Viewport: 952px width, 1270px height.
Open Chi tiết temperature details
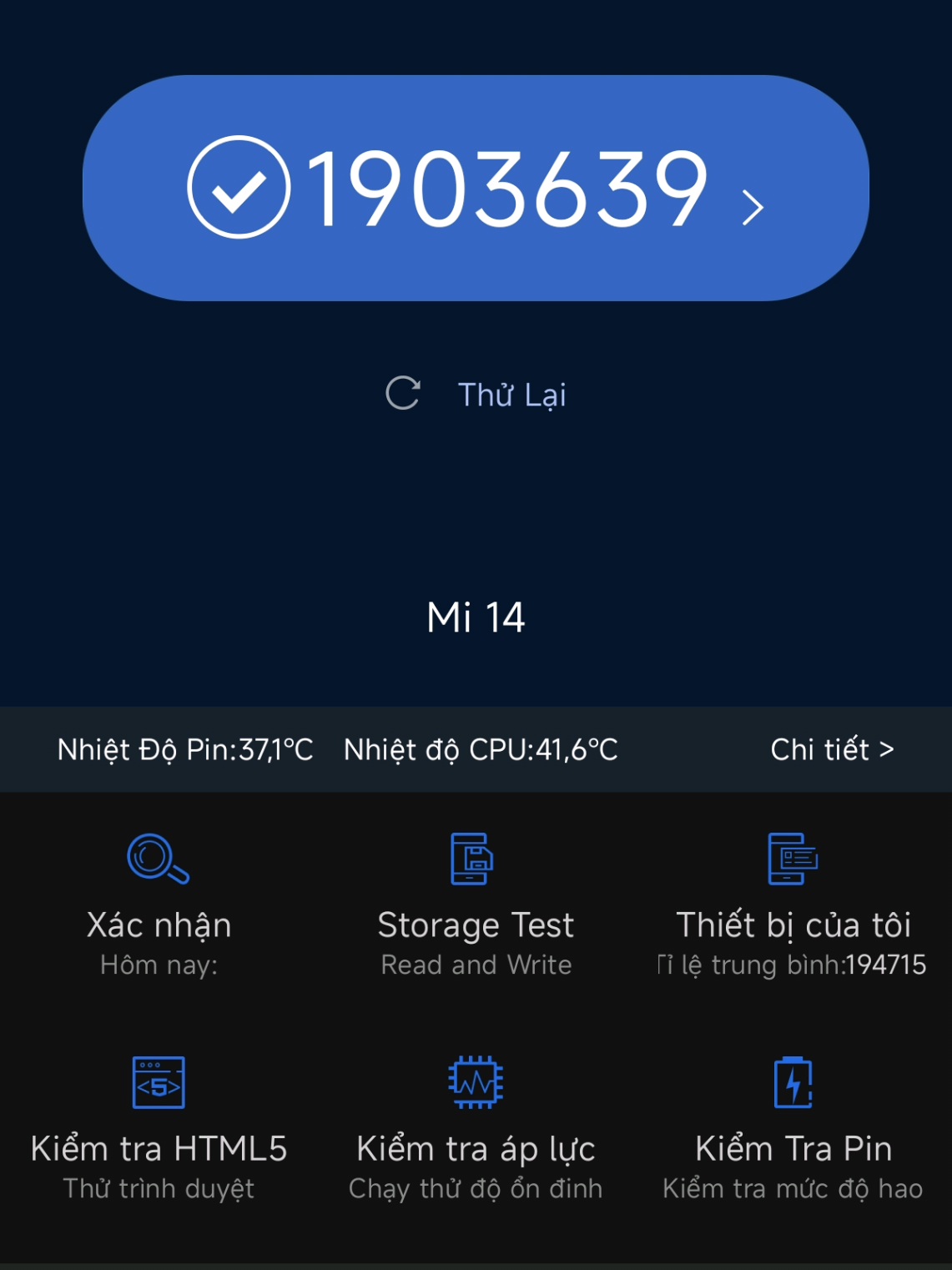point(831,749)
